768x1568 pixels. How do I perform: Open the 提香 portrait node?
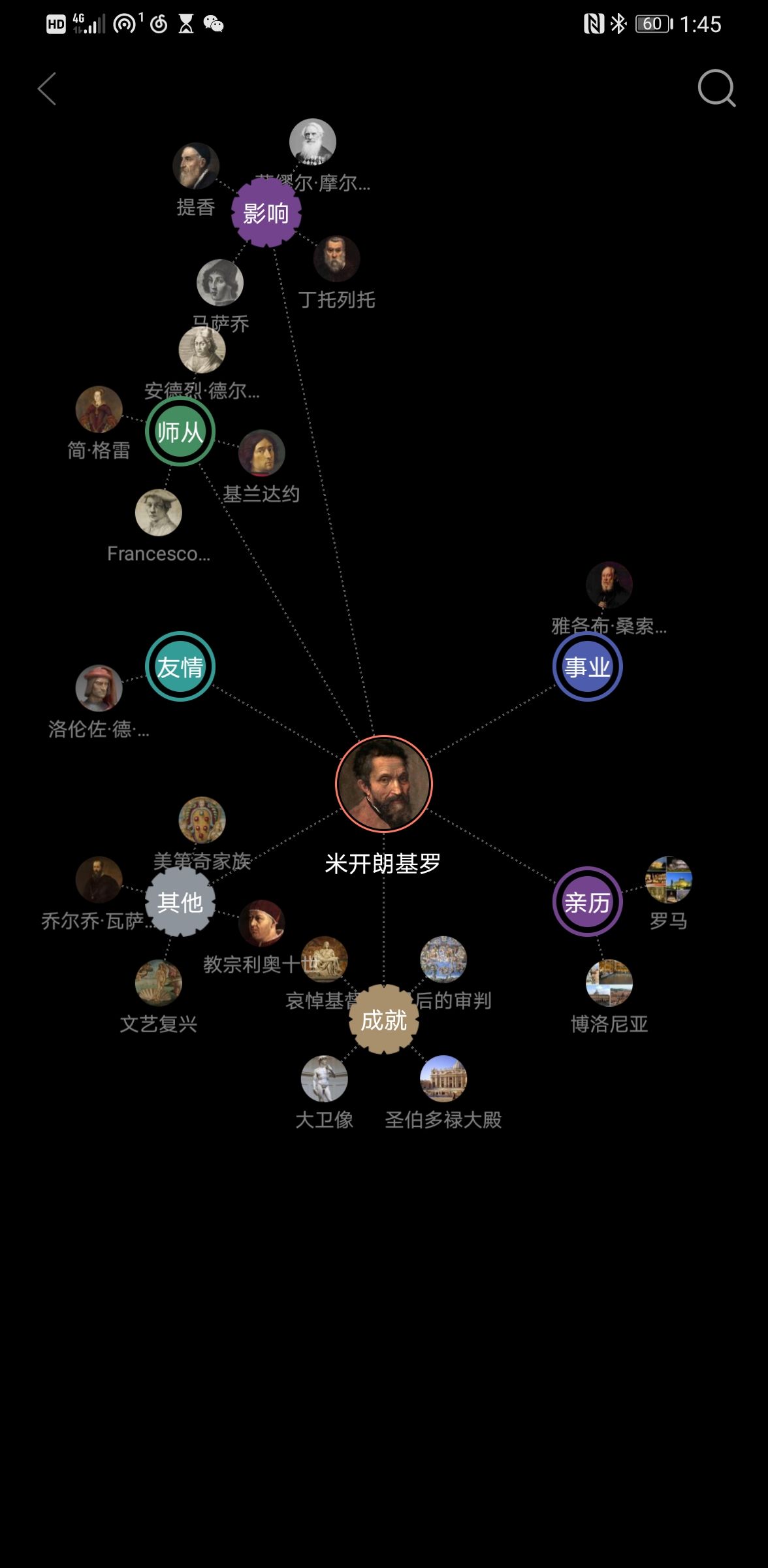click(196, 166)
